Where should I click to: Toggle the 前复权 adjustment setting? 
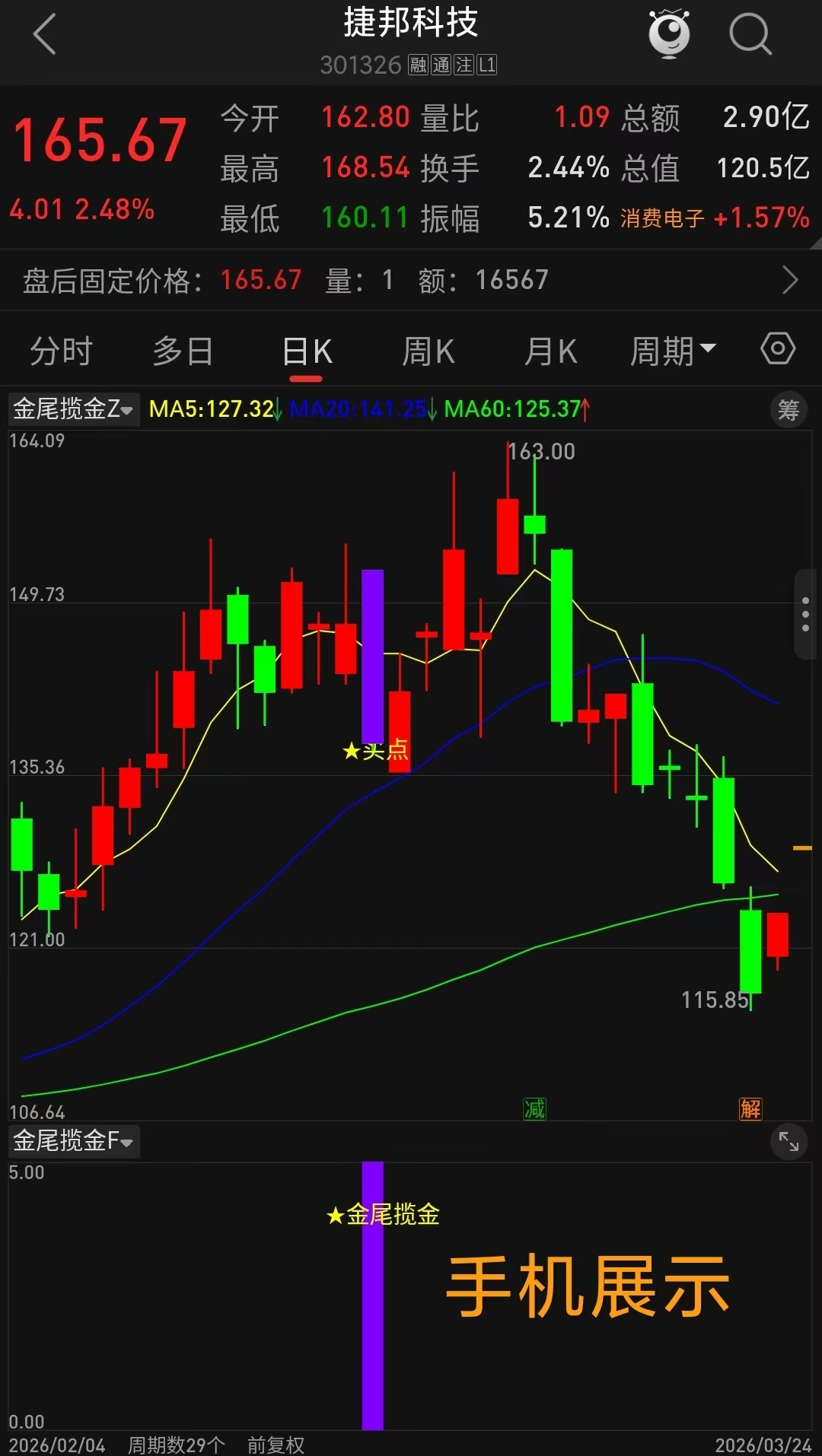(x=276, y=1445)
